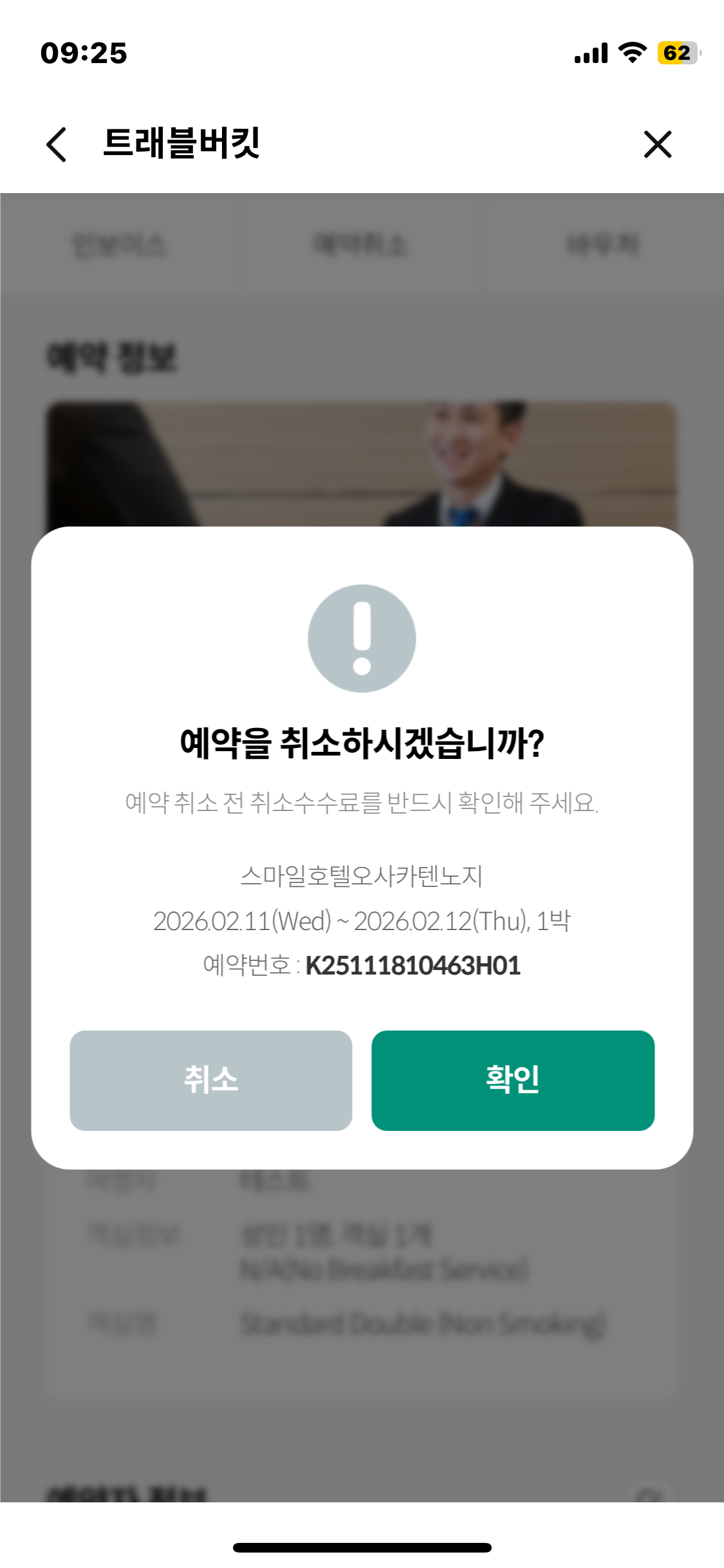Tap 취소 to keep the reservation
This screenshot has width=724, height=1568.
pos(211,1080)
